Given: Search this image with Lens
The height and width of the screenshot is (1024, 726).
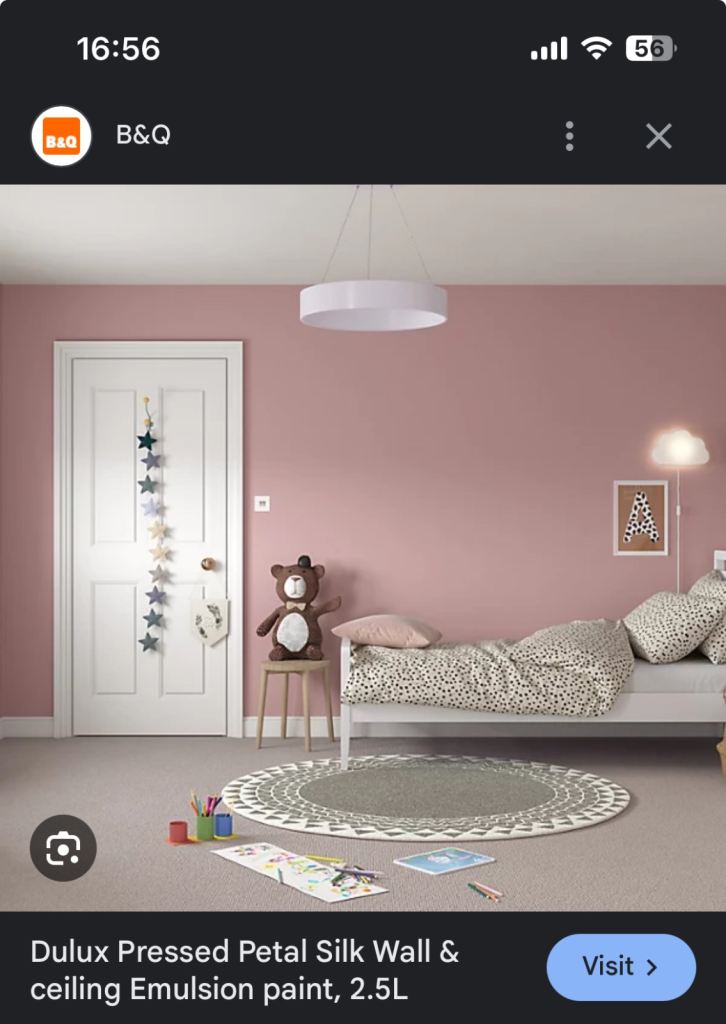Looking at the screenshot, I should tap(63, 848).
